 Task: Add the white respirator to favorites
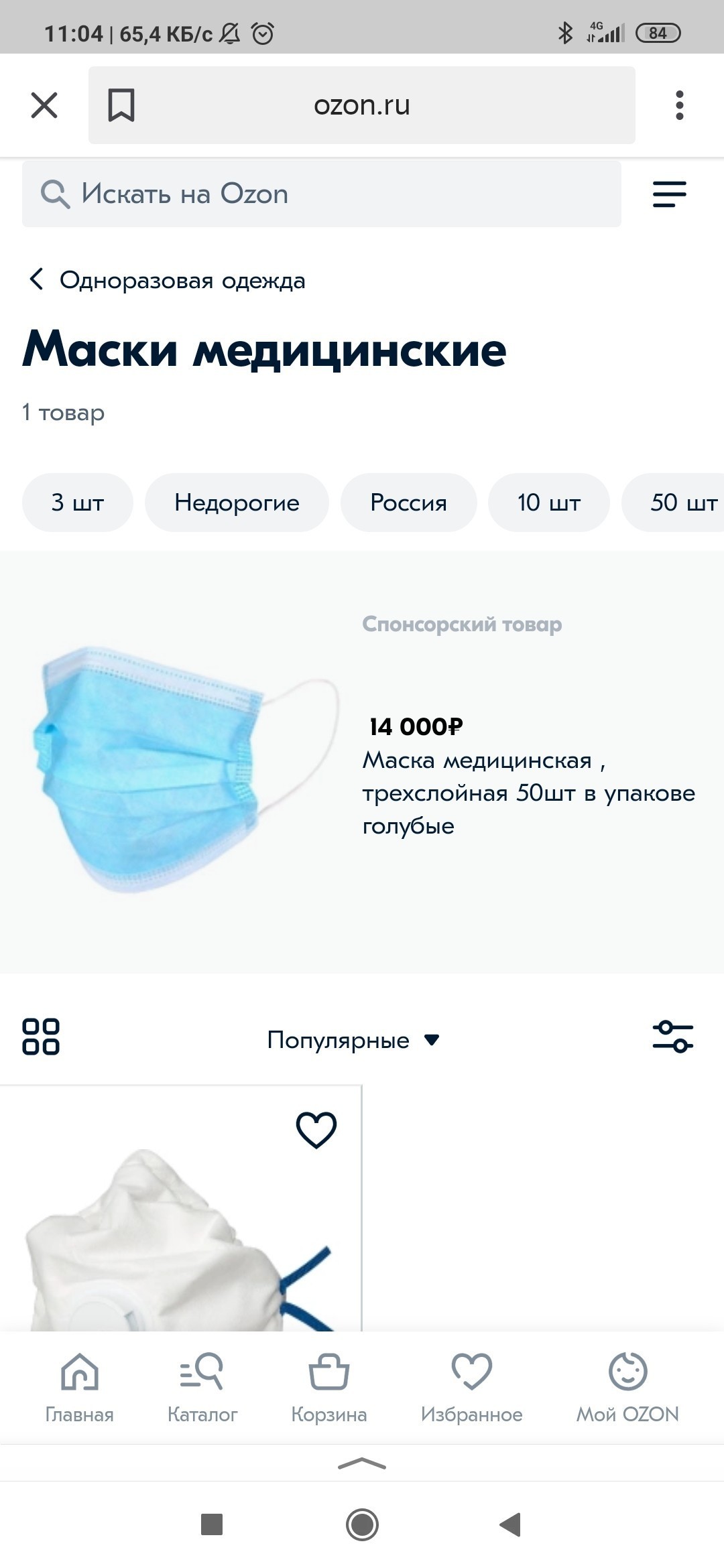(x=316, y=1130)
